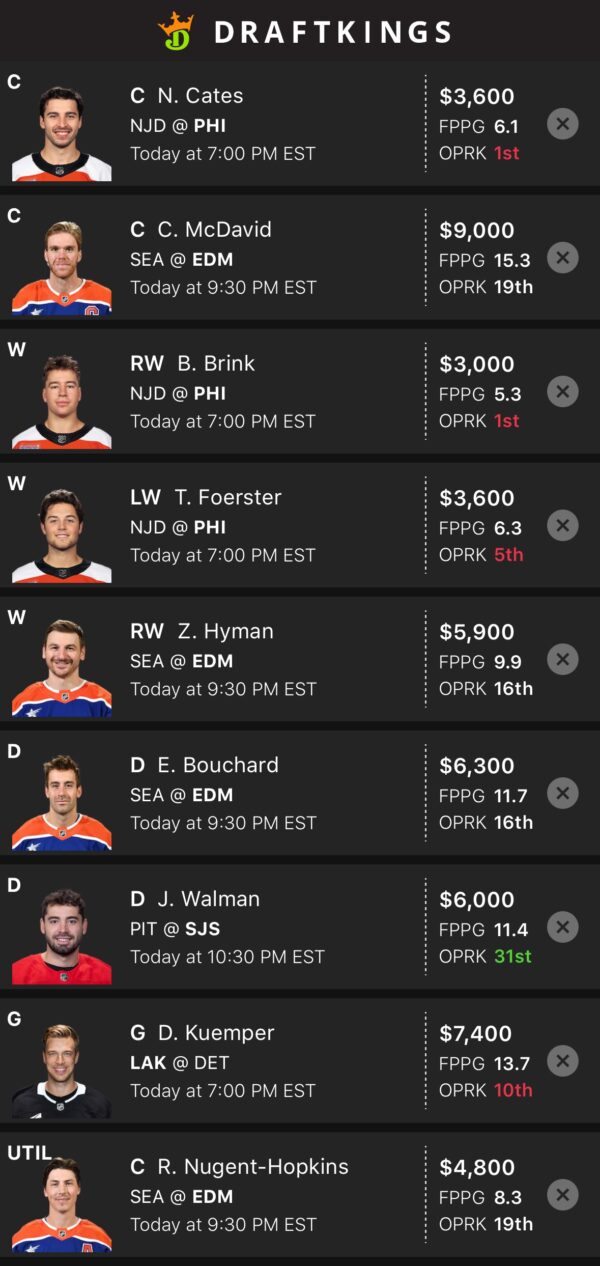Viewport: 600px width, 1266px height.
Task: Remove Z. Hyman from the lineup
Action: click(562, 660)
